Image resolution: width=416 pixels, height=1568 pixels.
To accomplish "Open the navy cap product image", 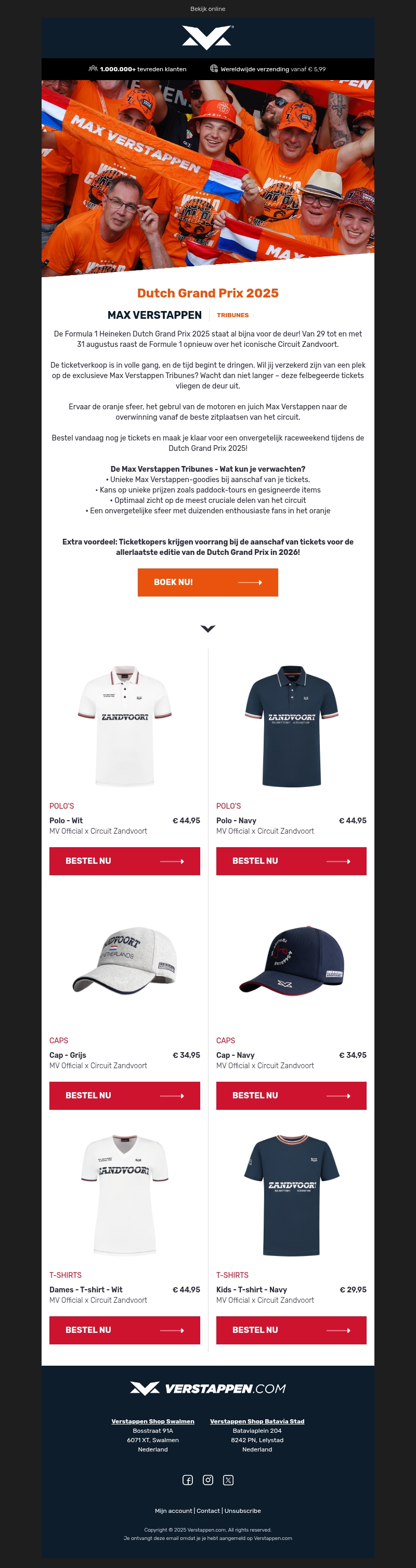I will 291,961.
